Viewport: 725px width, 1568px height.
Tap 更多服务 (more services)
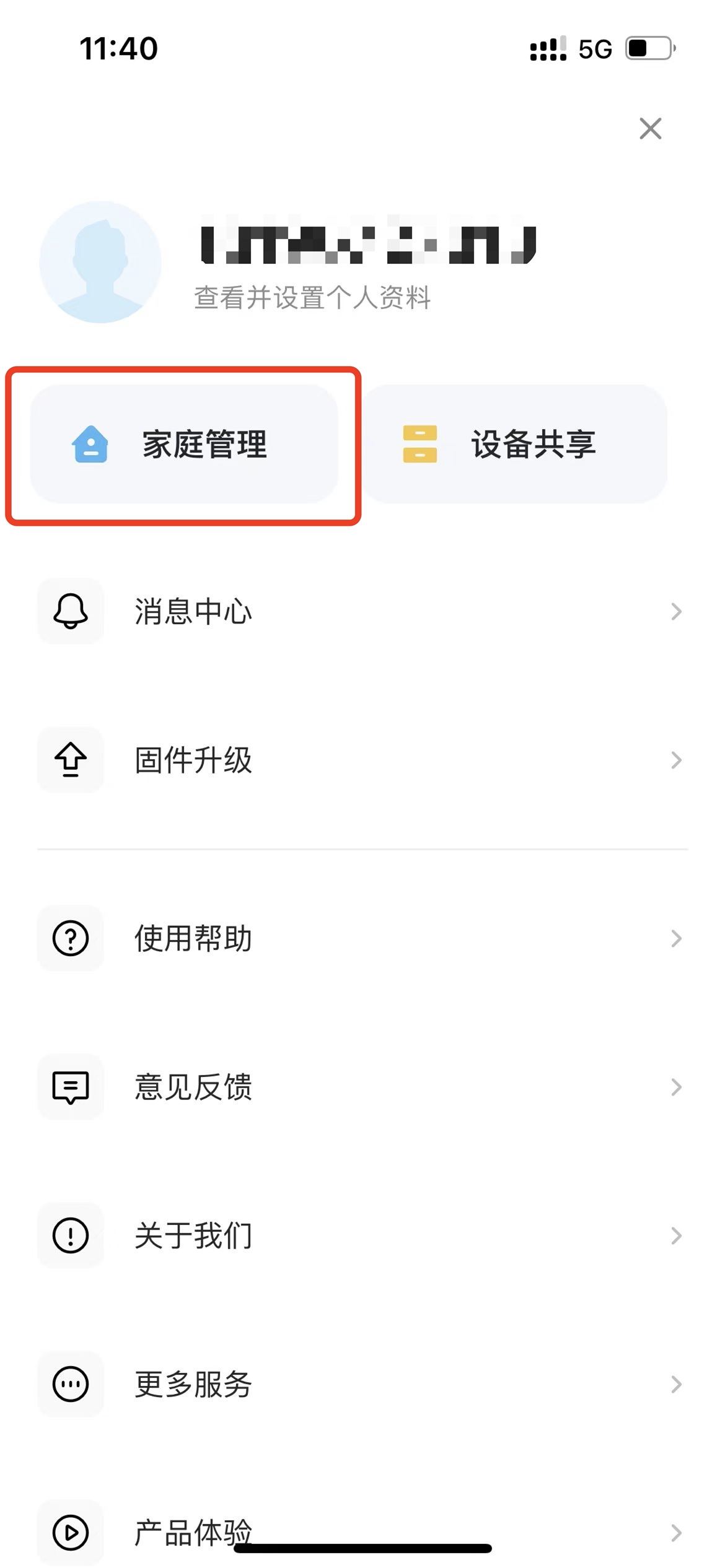[362, 1385]
